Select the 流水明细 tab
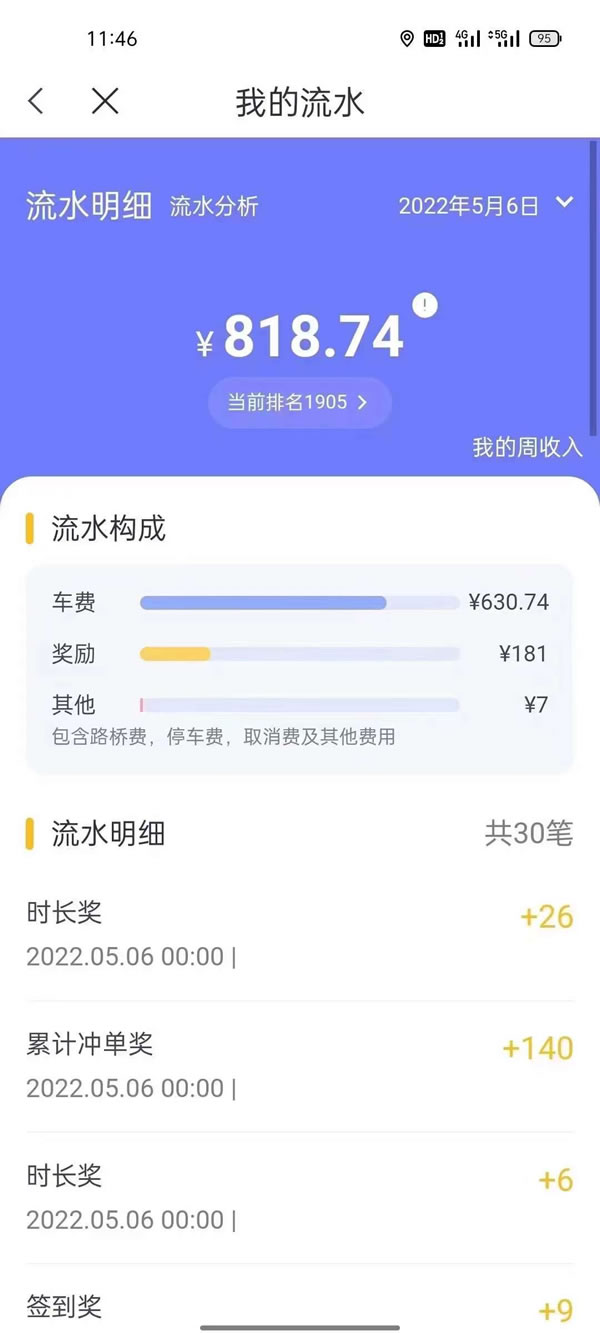600x1333 pixels. [89, 205]
